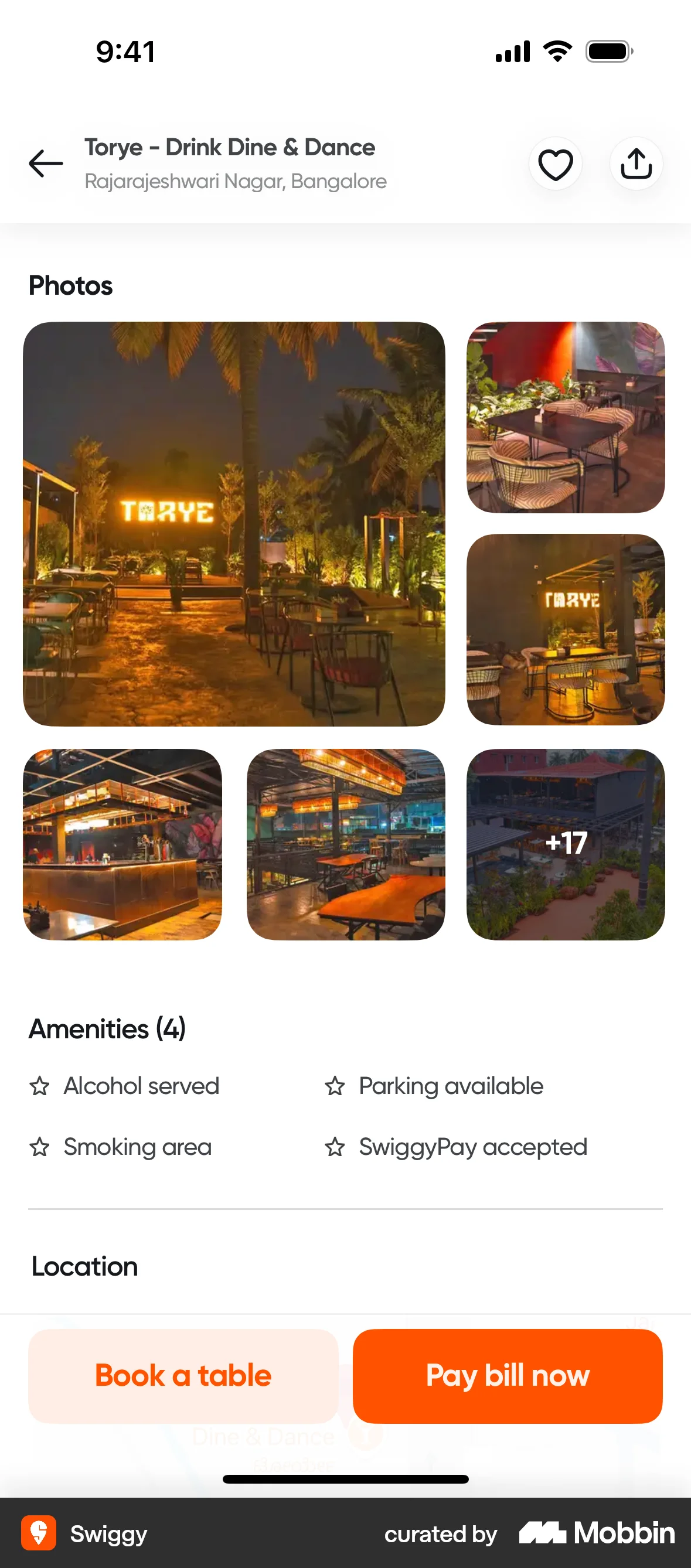Screen dimensions: 691x1568
Task: Tap the Pay bill now button
Action: click(x=508, y=1376)
